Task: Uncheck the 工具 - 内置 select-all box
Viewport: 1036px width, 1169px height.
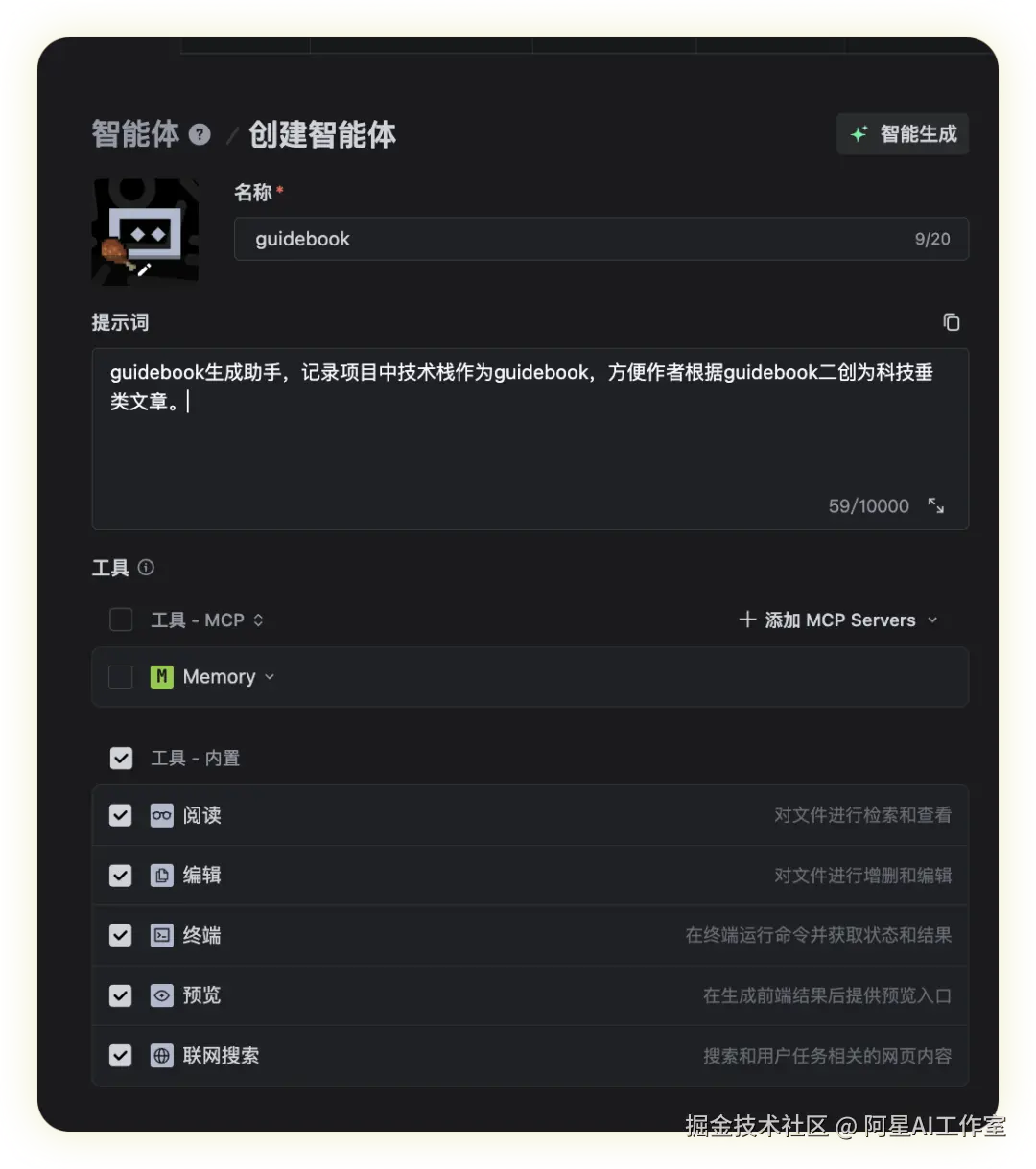Action: tap(121, 759)
